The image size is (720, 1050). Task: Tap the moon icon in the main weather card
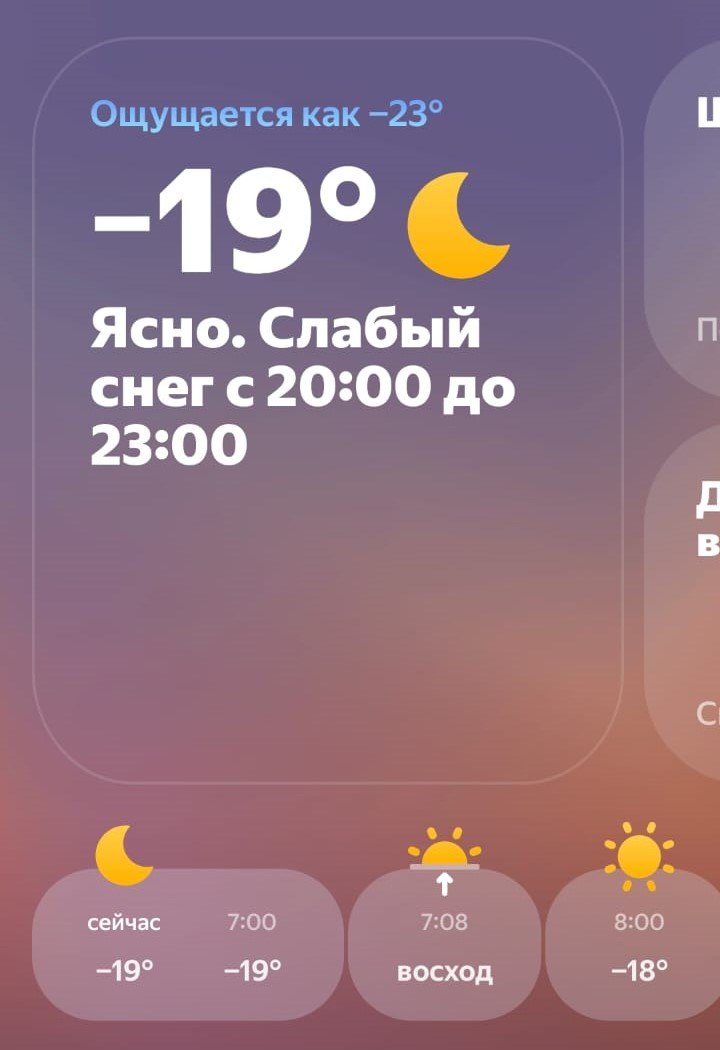point(455,230)
